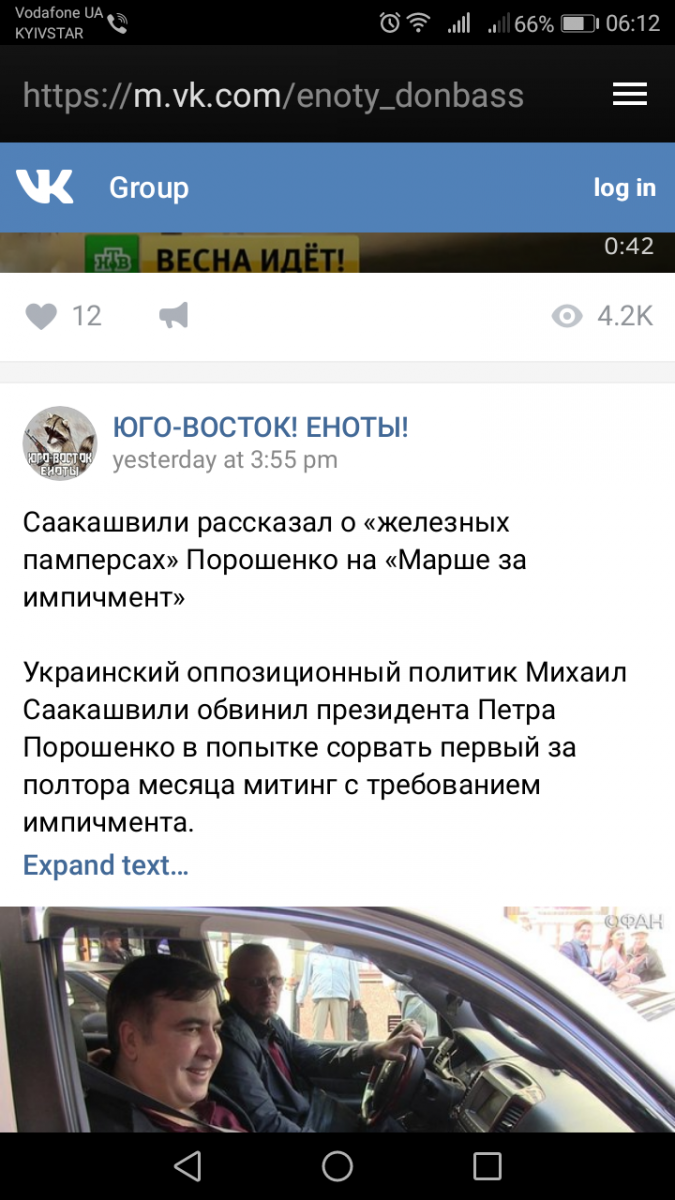Open the post timestamp yesterday at 3:55 pm
675x1200 pixels.
click(x=225, y=460)
